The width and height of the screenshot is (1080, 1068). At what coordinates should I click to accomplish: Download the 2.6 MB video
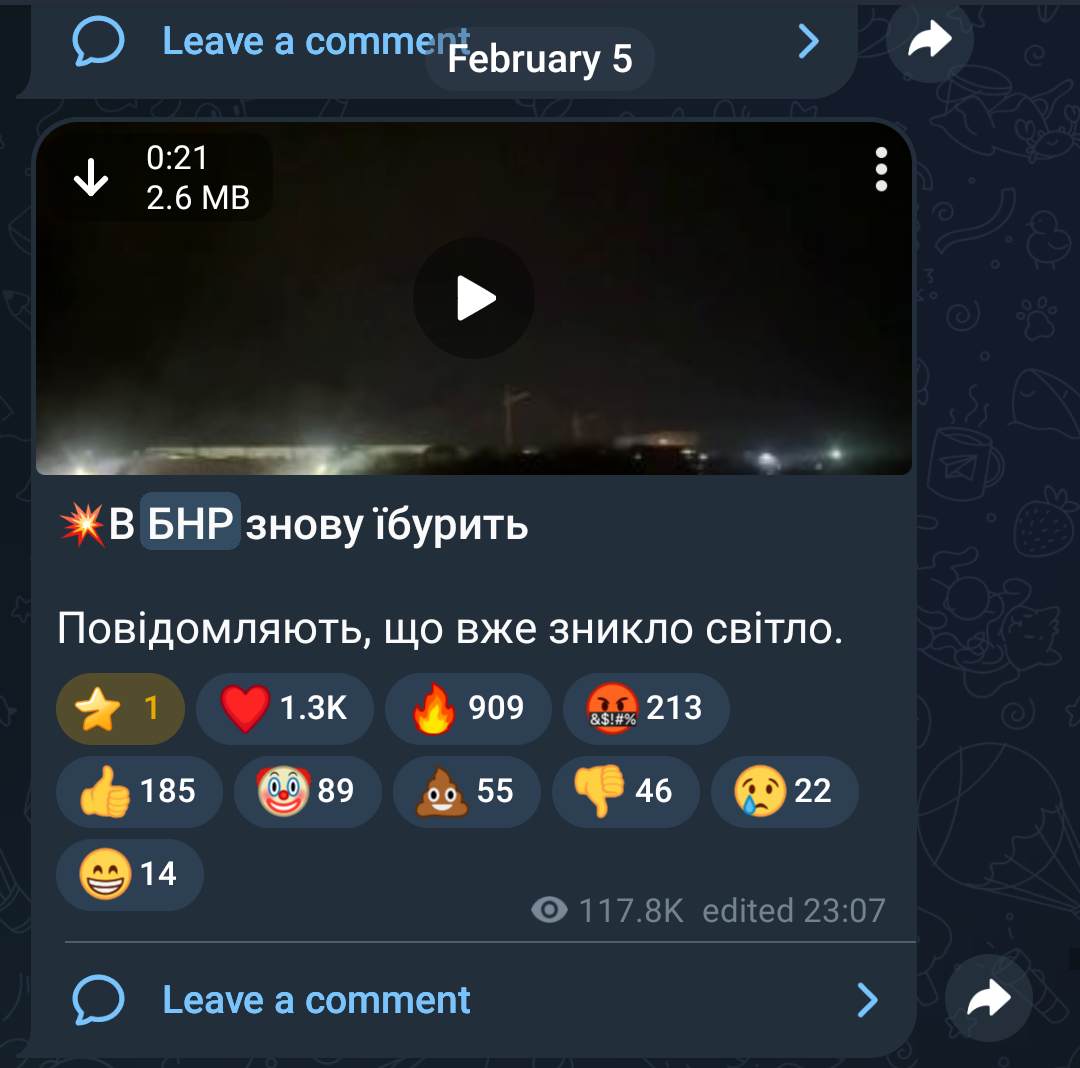[x=92, y=178]
